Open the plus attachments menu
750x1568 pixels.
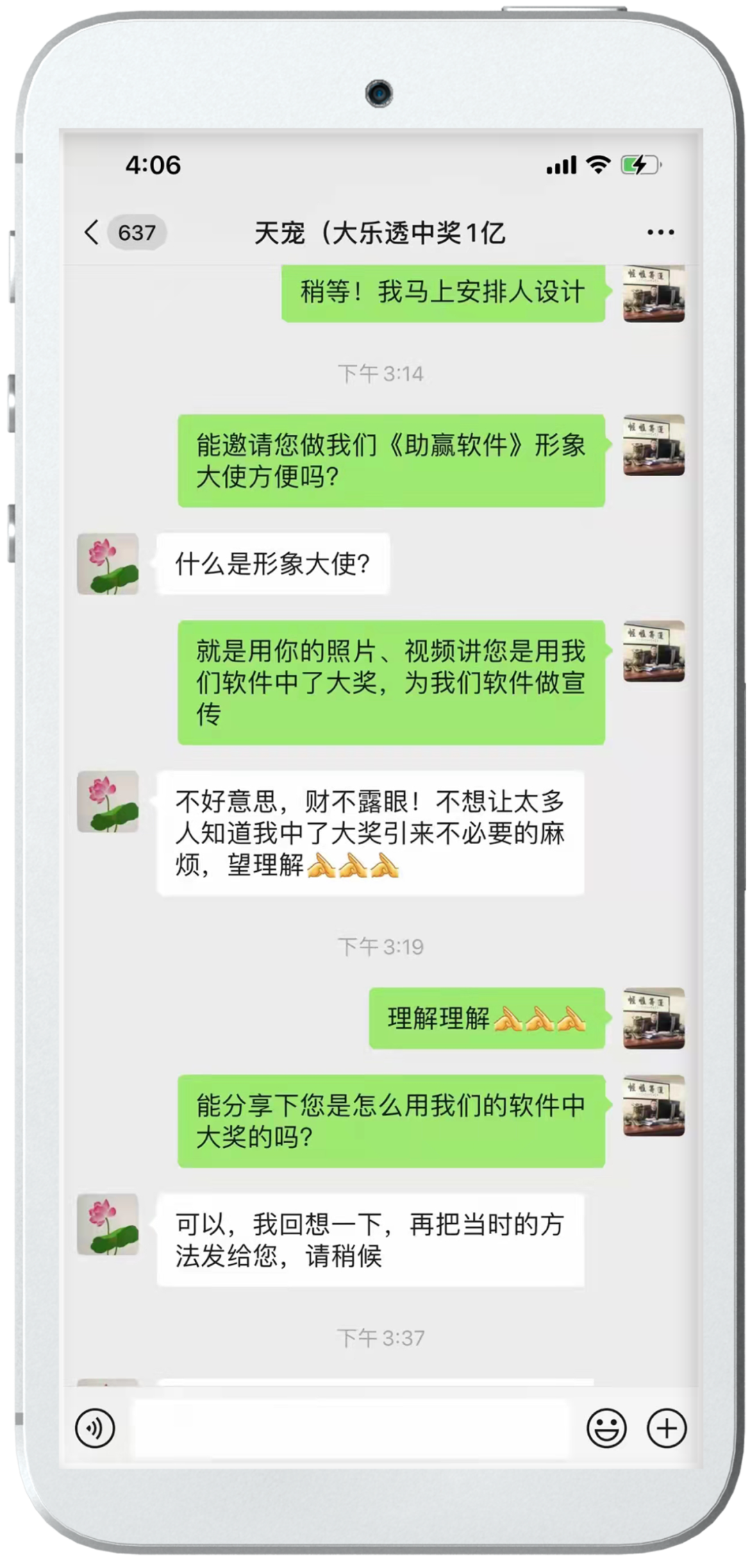click(x=666, y=1428)
